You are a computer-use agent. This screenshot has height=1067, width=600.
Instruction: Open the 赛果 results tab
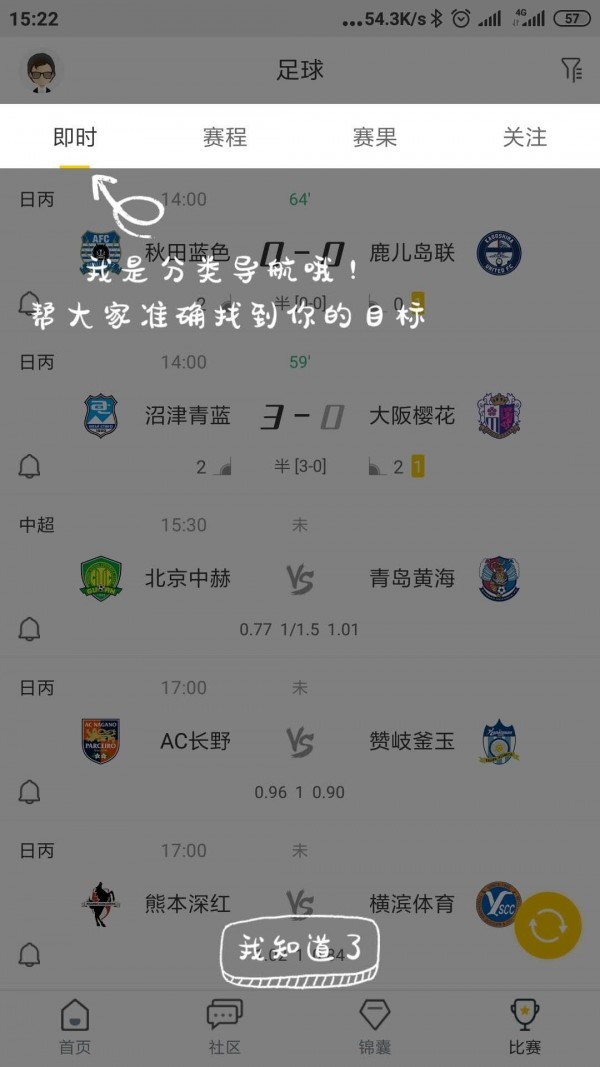(375, 137)
